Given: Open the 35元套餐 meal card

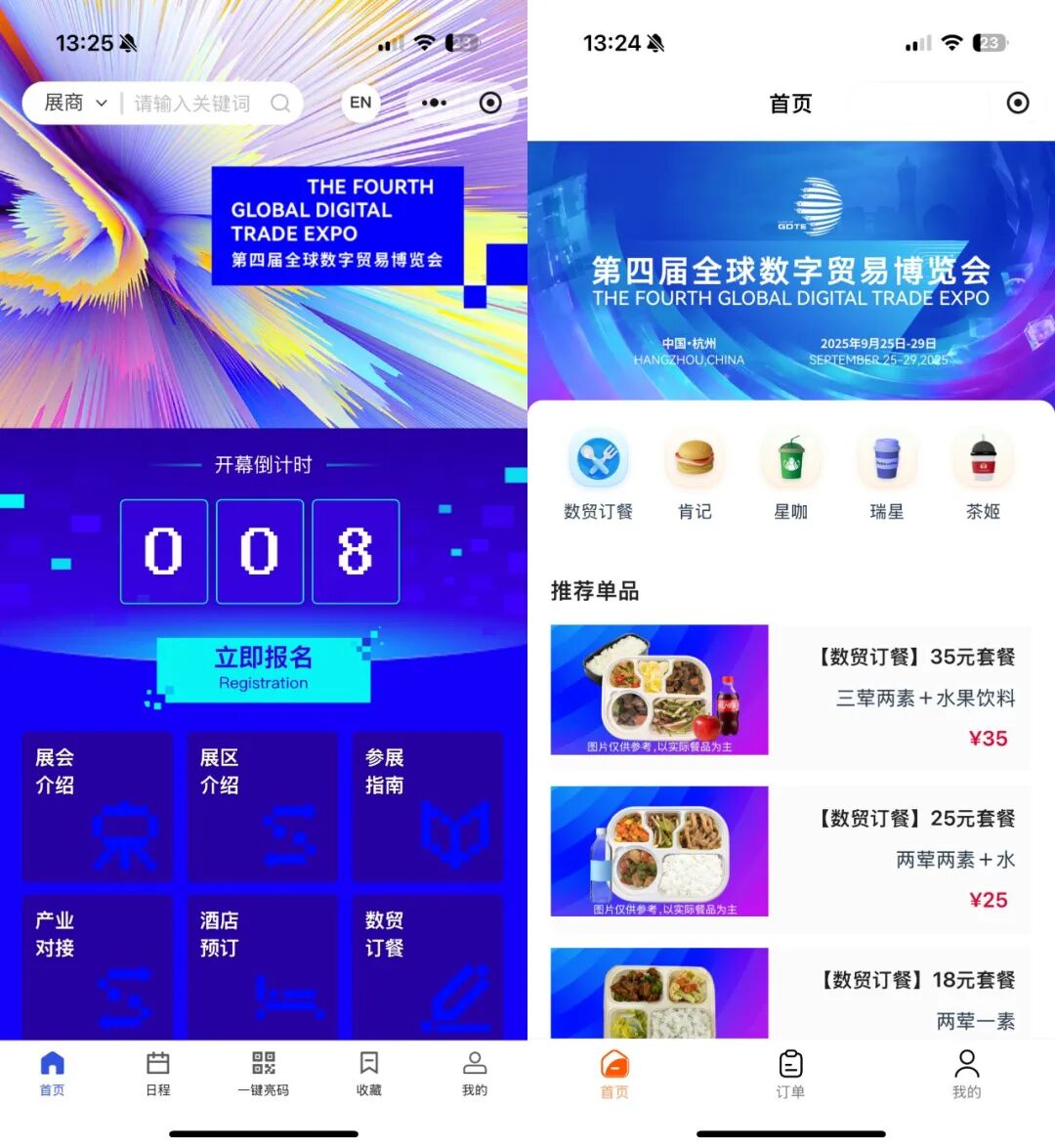Looking at the screenshot, I should pos(789,690).
